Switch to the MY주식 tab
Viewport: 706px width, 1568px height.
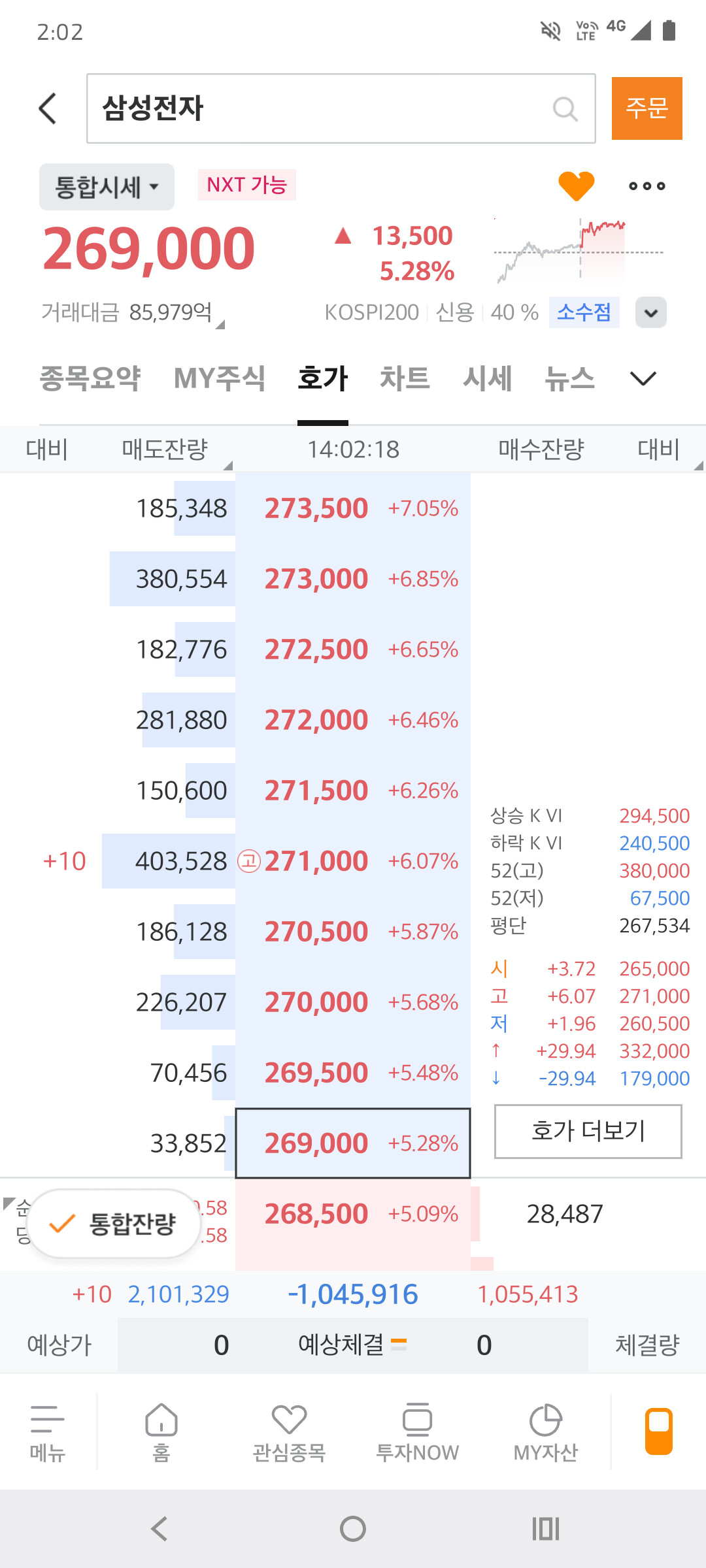(220, 378)
